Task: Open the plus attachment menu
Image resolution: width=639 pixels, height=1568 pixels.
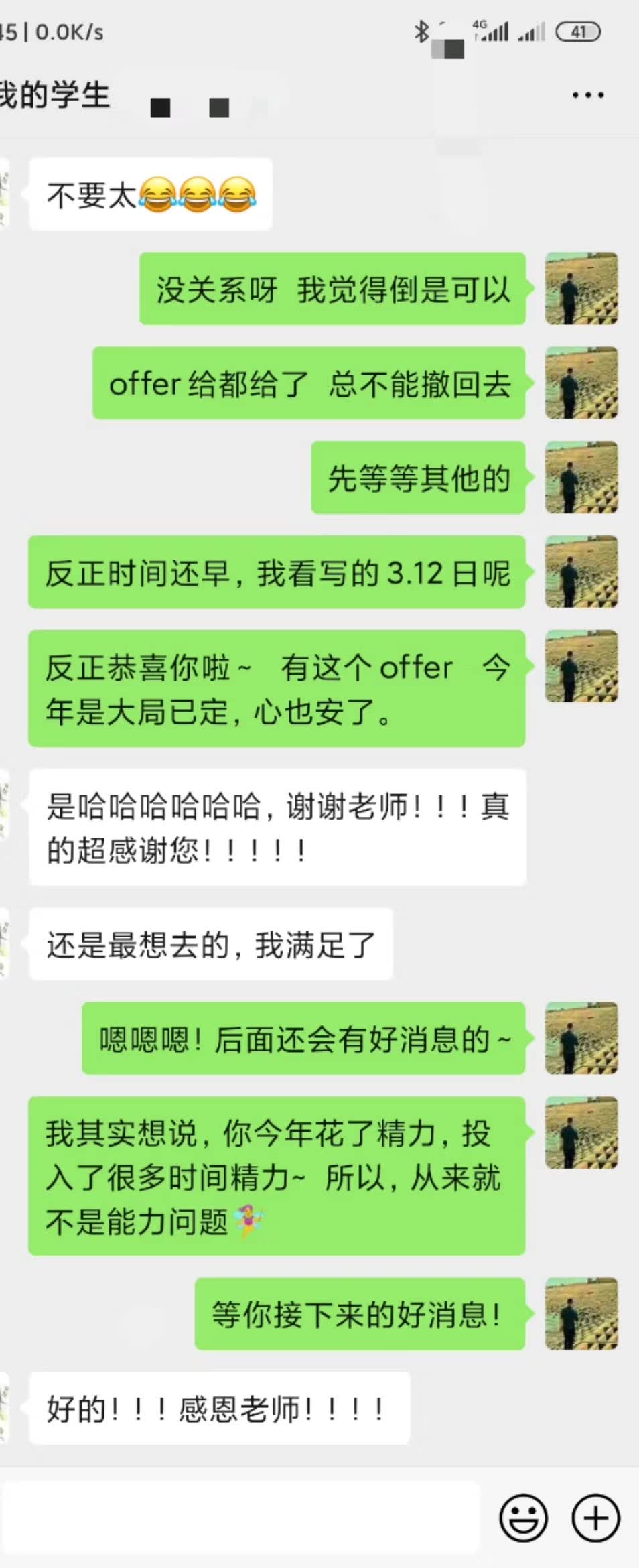Action: 595,1518
